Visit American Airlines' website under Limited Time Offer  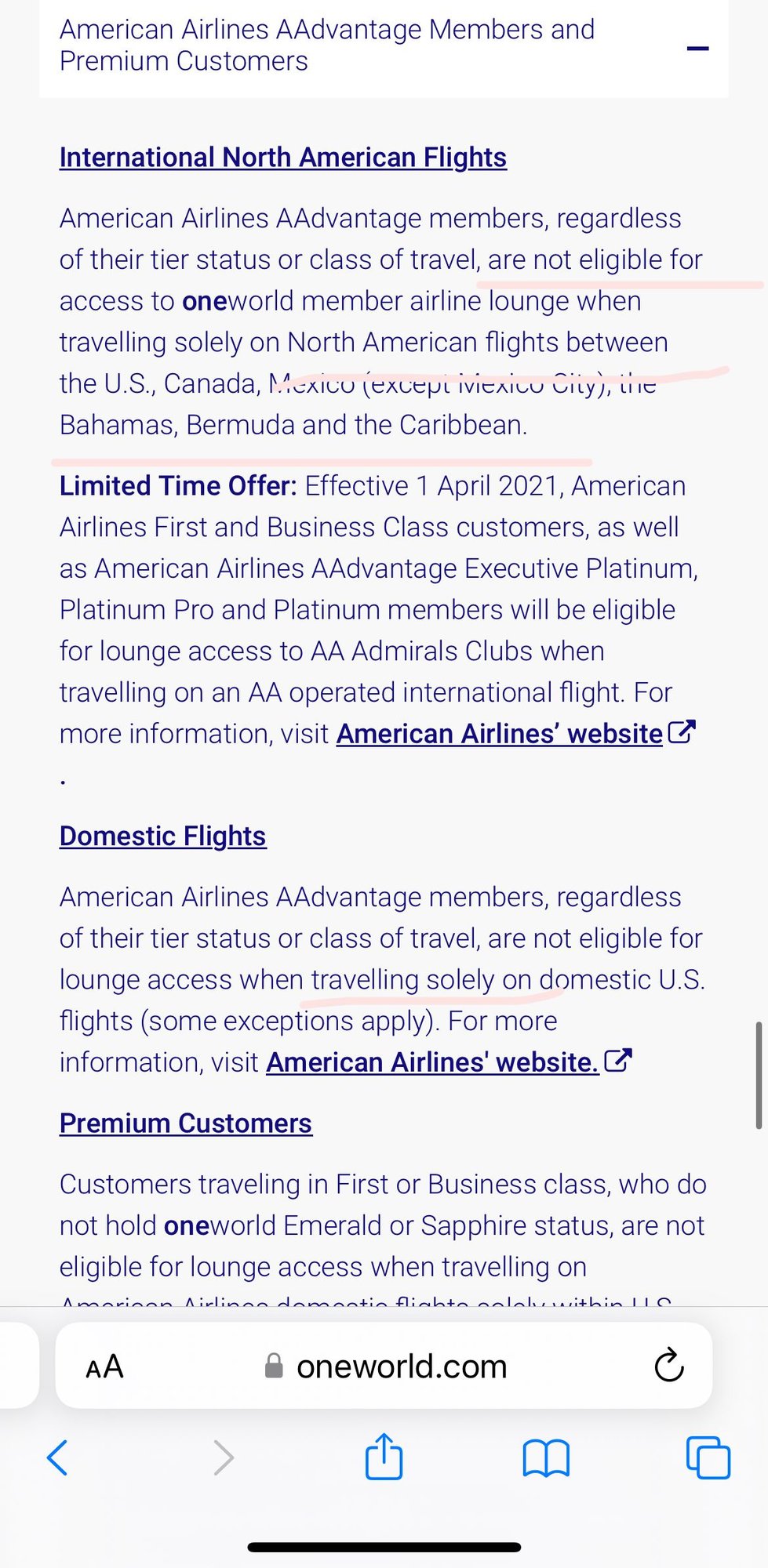click(x=500, y=734)
